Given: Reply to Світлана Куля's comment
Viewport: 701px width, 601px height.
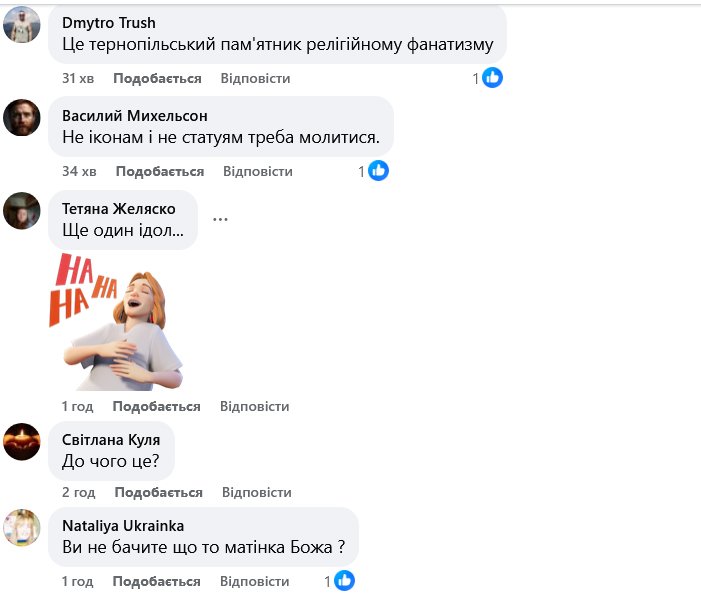Looking at the screenshot, I should (x=256, y=492).
